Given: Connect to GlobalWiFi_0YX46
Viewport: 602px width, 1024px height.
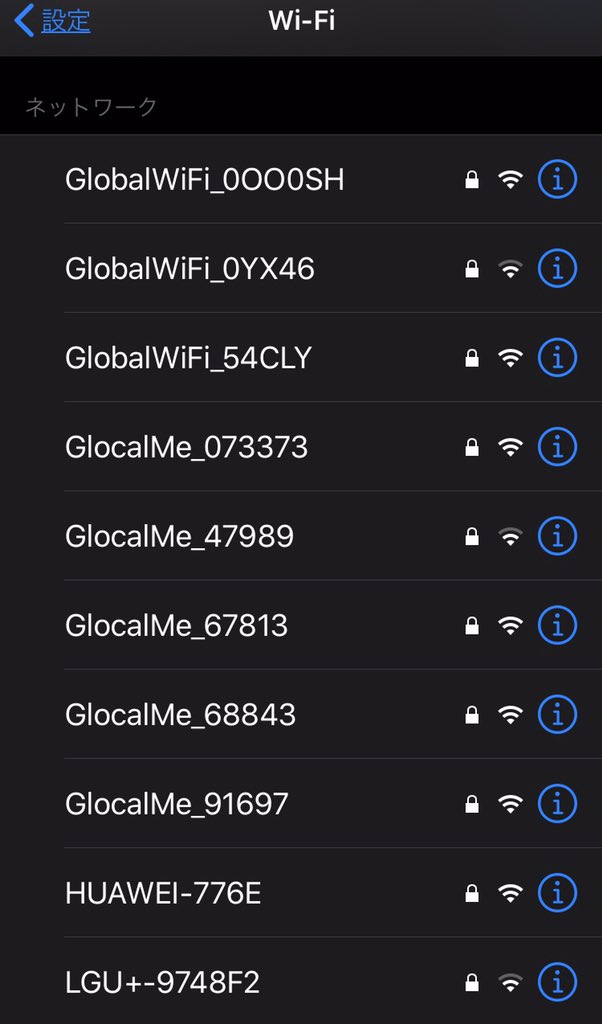Looking at the screenshot, I should coord(301,268).
